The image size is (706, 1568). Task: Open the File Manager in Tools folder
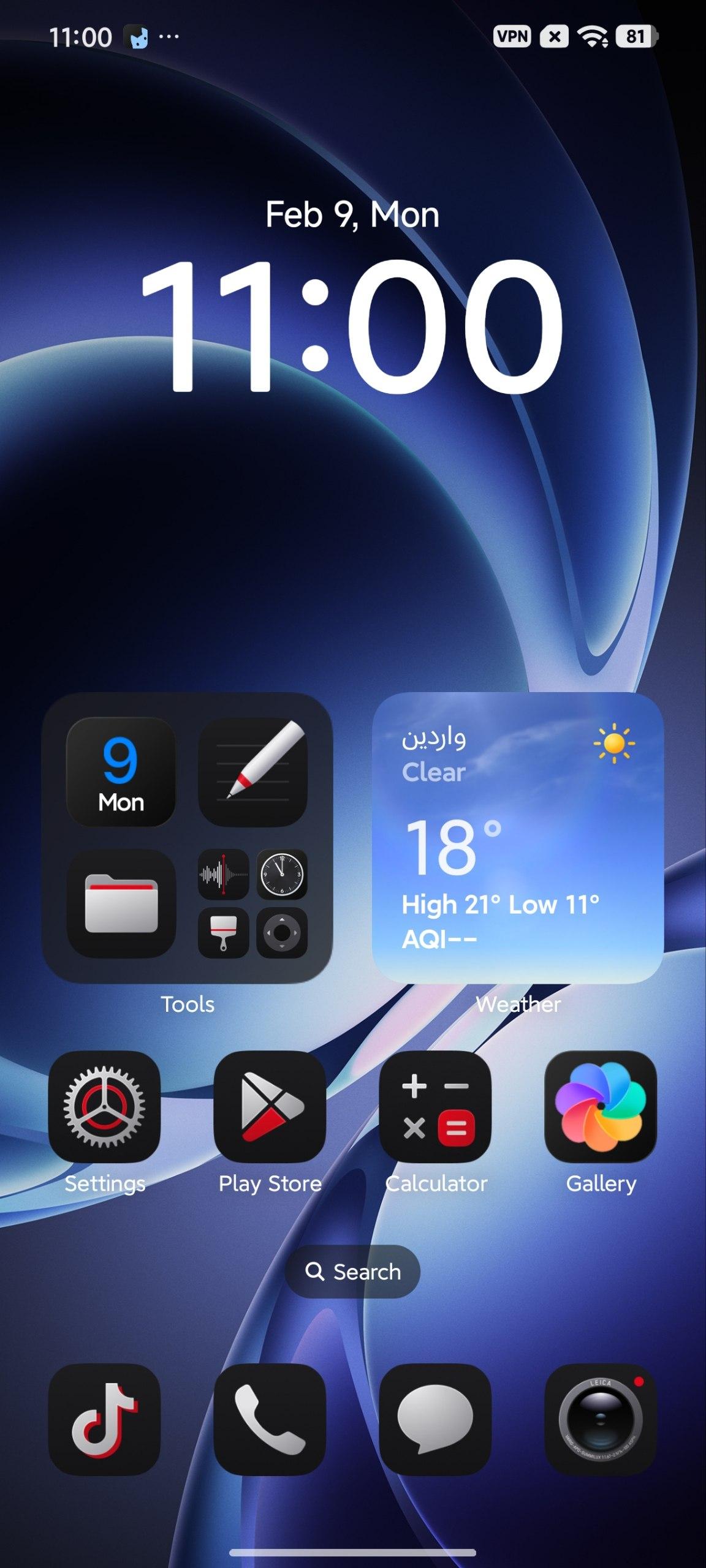(121, 903)
